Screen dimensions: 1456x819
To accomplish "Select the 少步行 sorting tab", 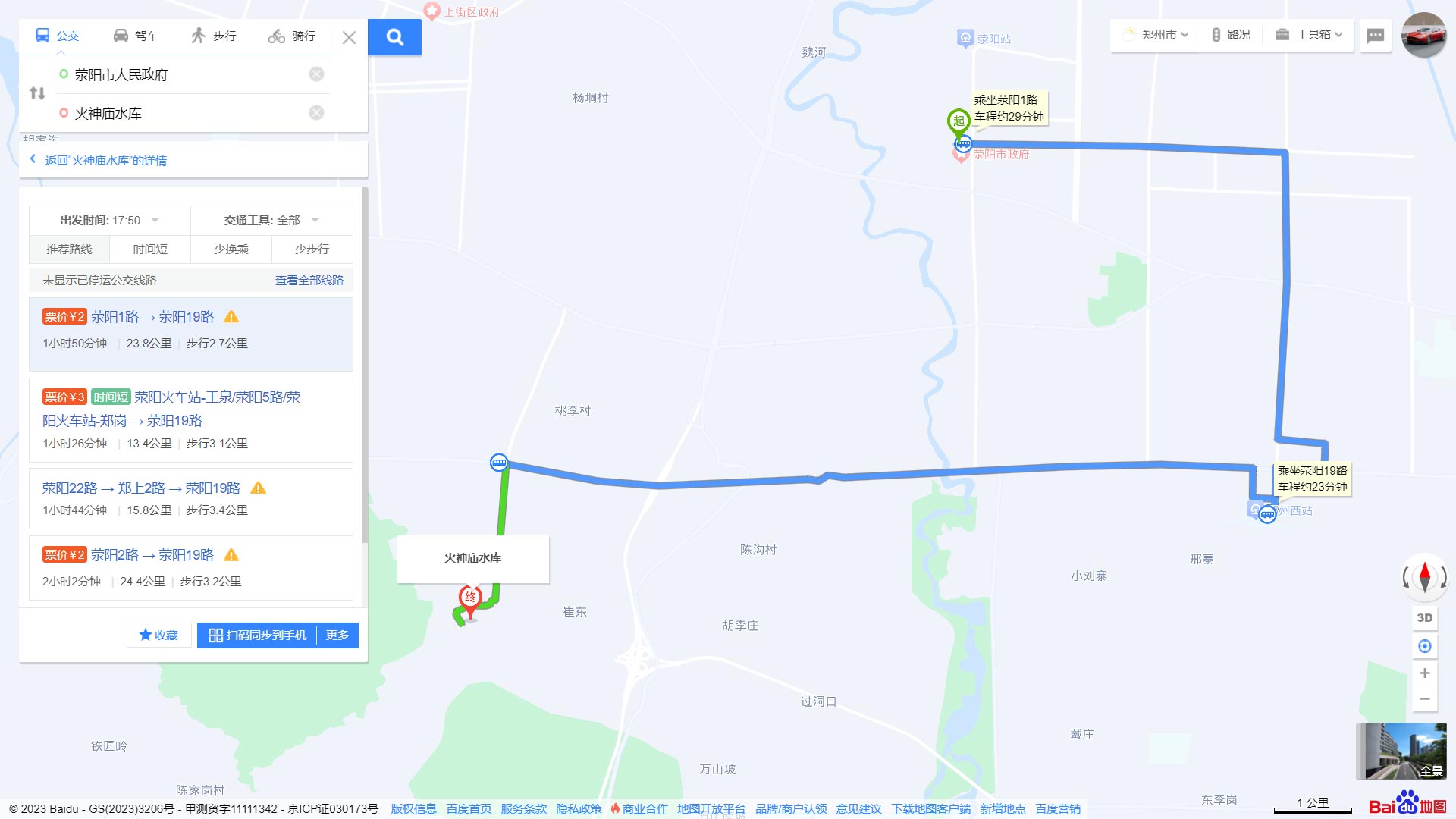I will [x=312, y=249].
